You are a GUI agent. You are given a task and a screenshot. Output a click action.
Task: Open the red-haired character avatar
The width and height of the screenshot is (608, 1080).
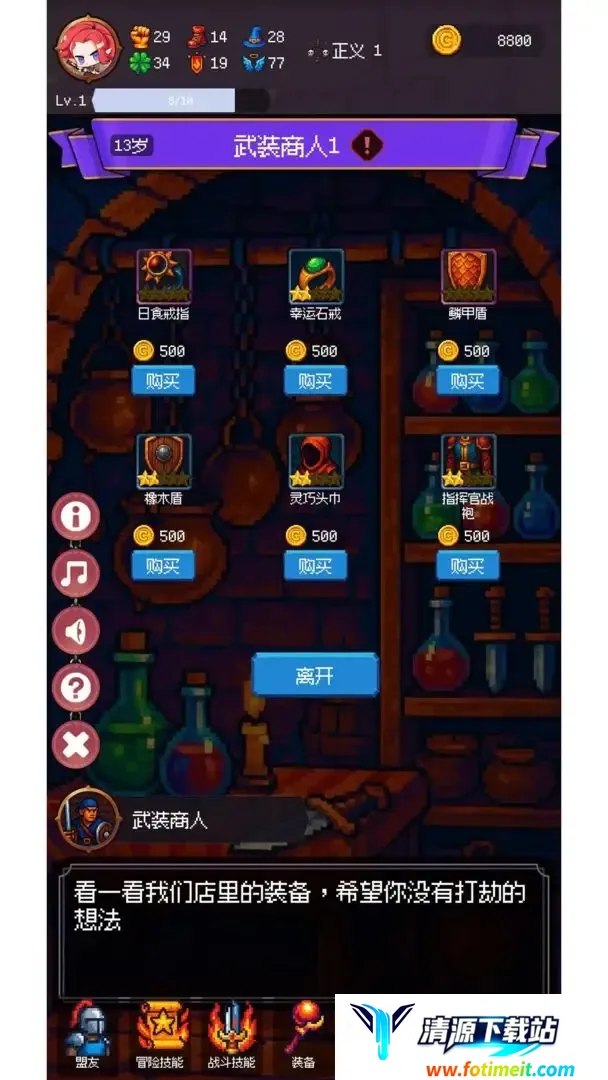[86, 49]
